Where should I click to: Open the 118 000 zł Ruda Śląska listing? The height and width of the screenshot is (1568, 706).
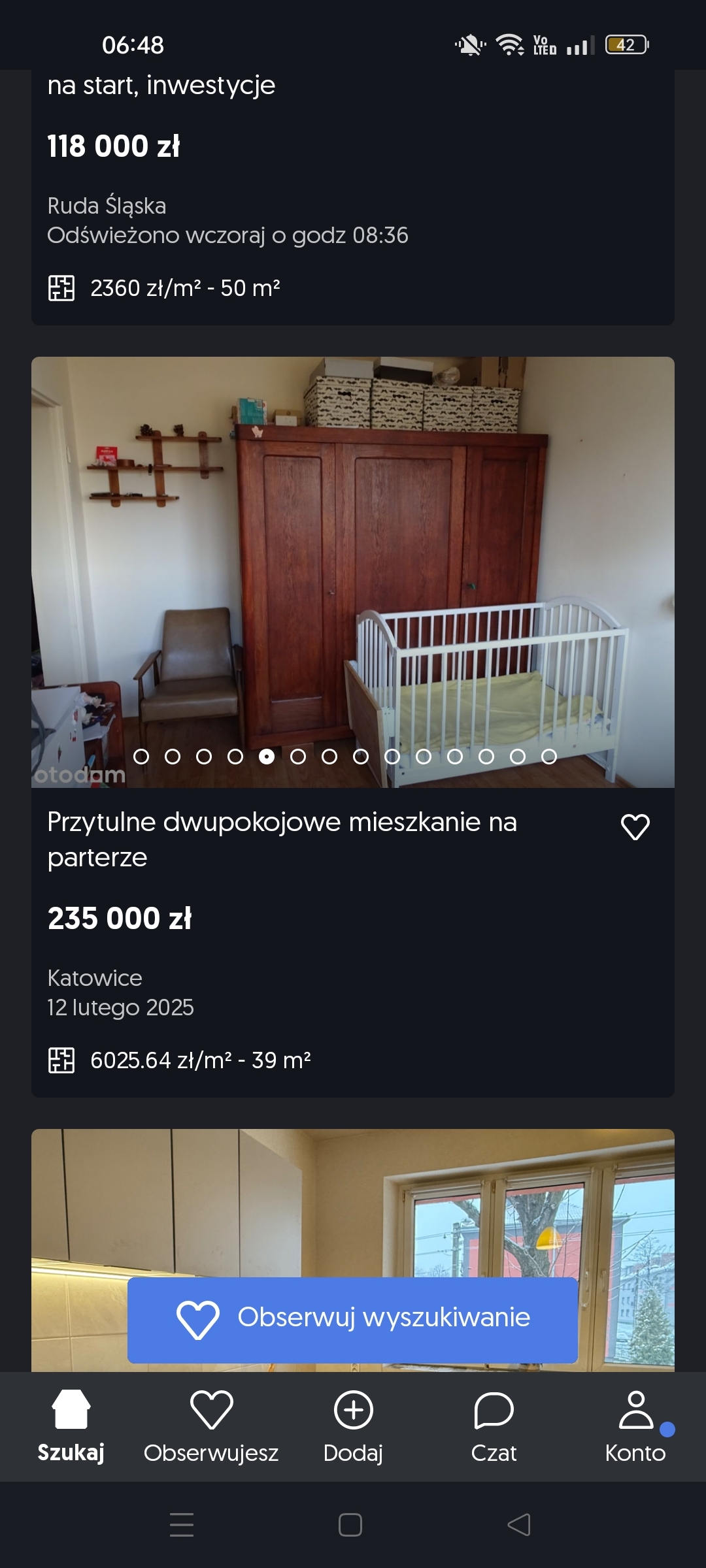(113, 146)
